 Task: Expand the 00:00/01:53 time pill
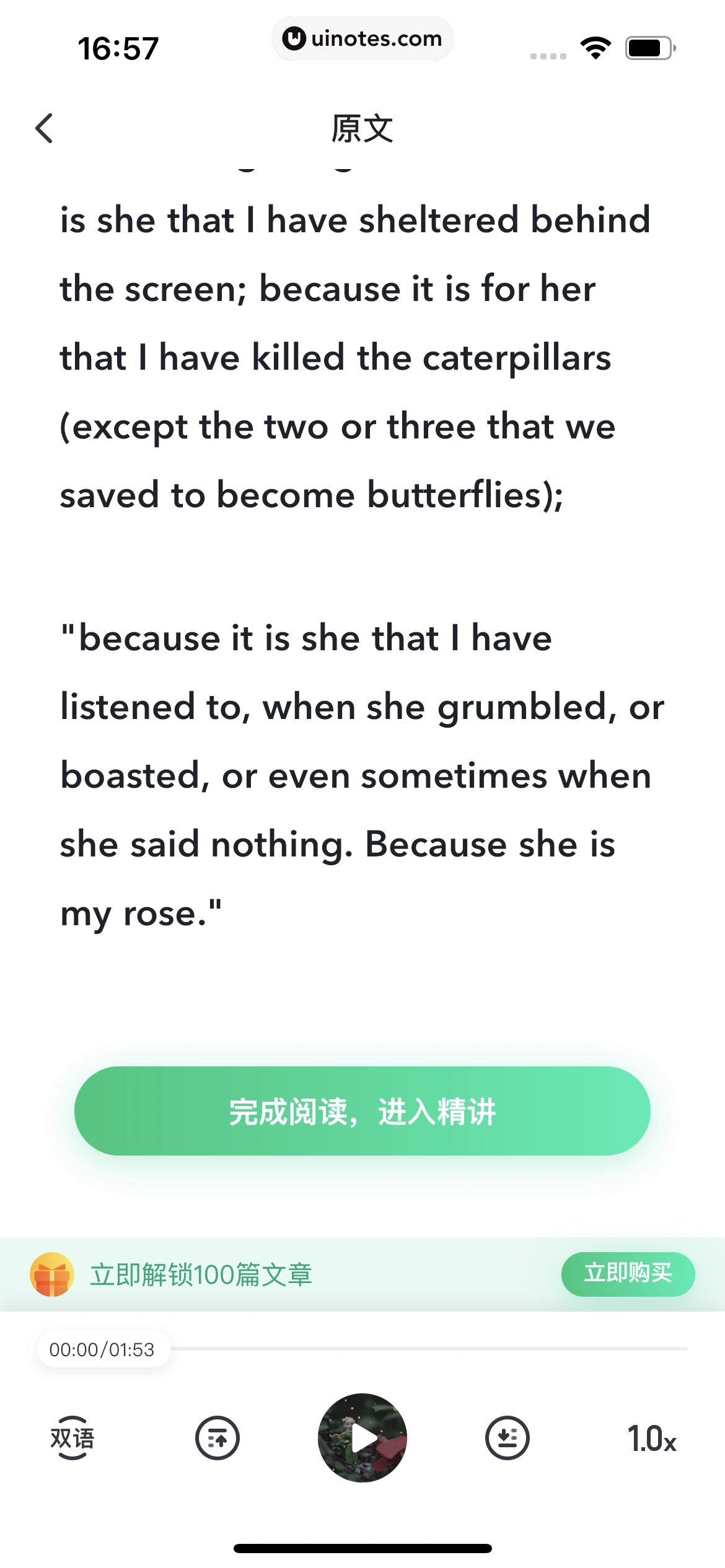pos(103,1349)
